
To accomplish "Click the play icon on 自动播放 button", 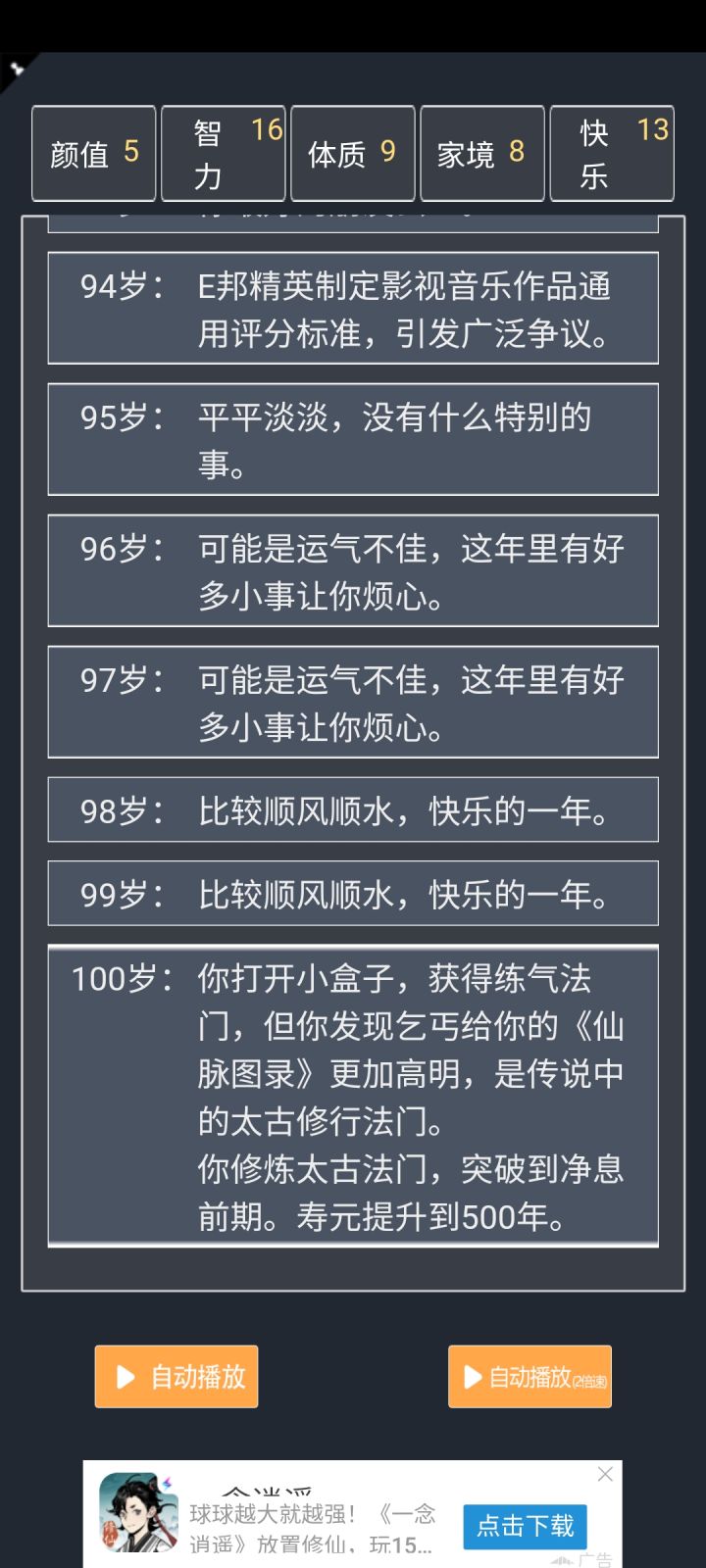I will 125,1377.
